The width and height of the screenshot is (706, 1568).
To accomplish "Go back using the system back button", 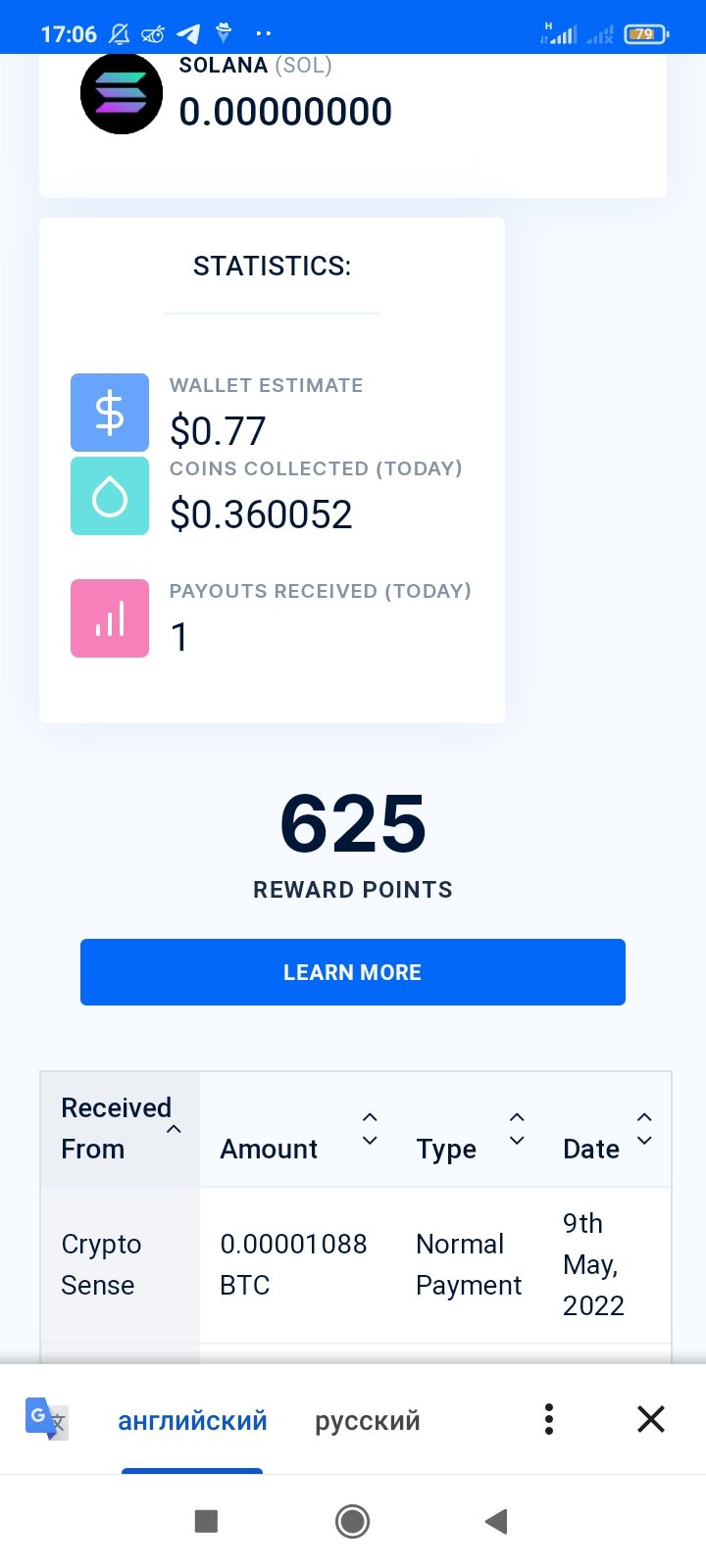I will coord(496,1521).
